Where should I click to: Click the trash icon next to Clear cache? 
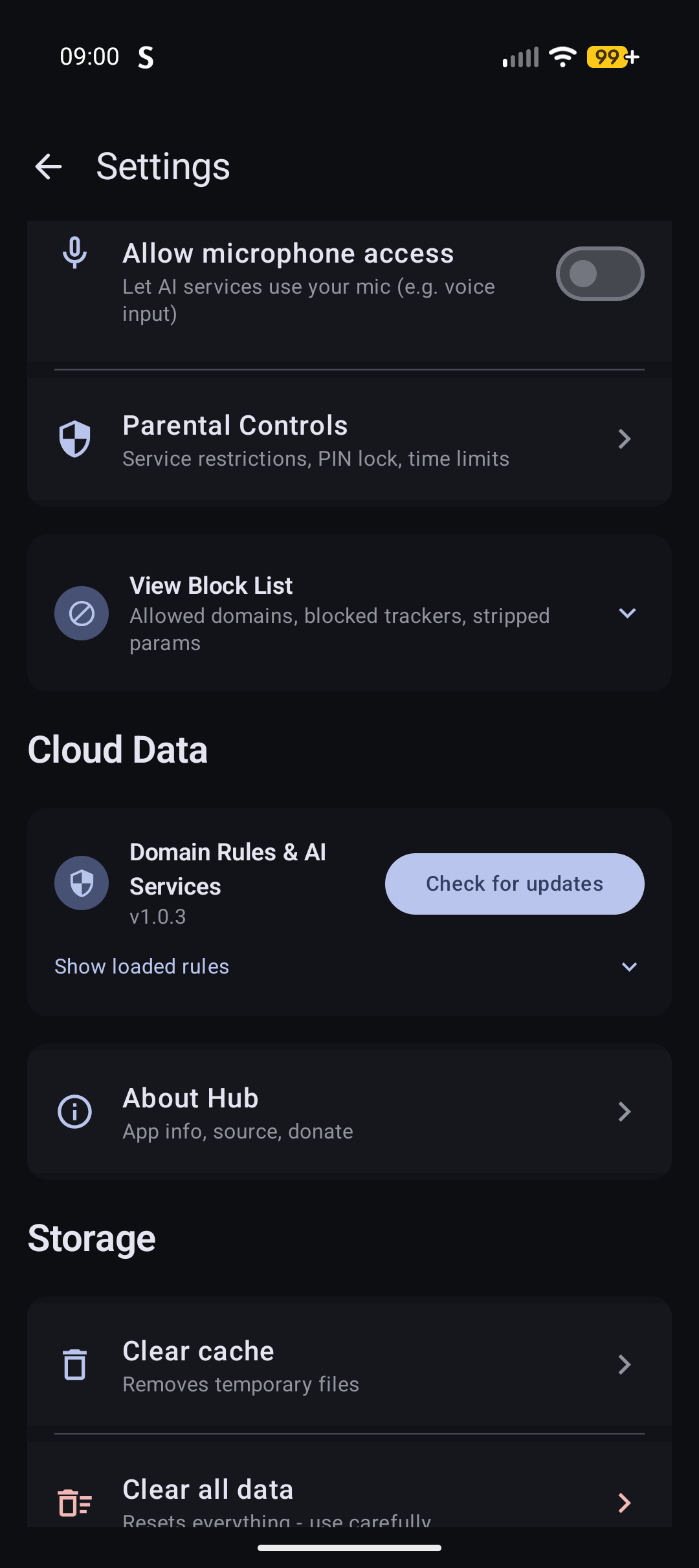coord(74,1365)
